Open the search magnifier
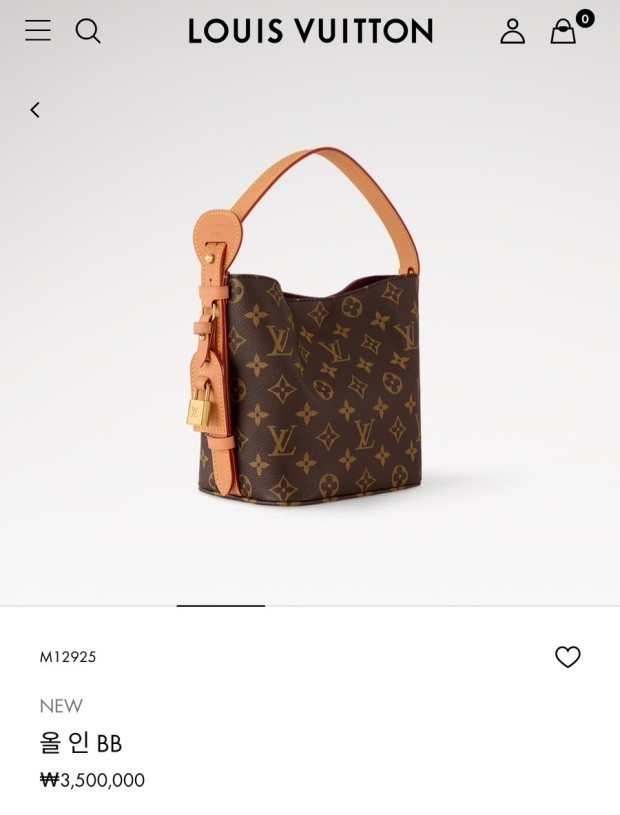The height and width of the screenshot is (815, 620). pyautogui.click(x=88, y=31)
